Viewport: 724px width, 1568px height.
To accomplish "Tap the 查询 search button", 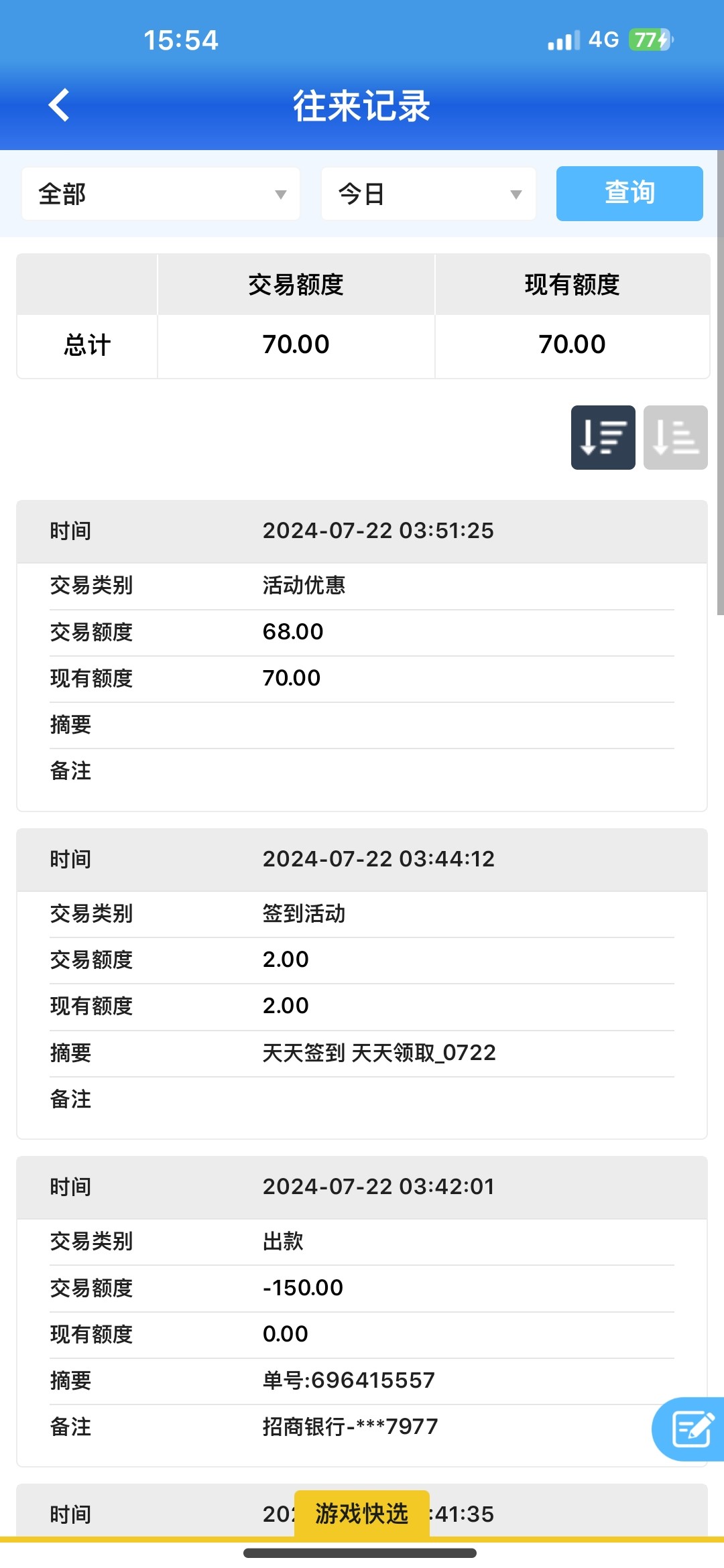I will (629, 194).
